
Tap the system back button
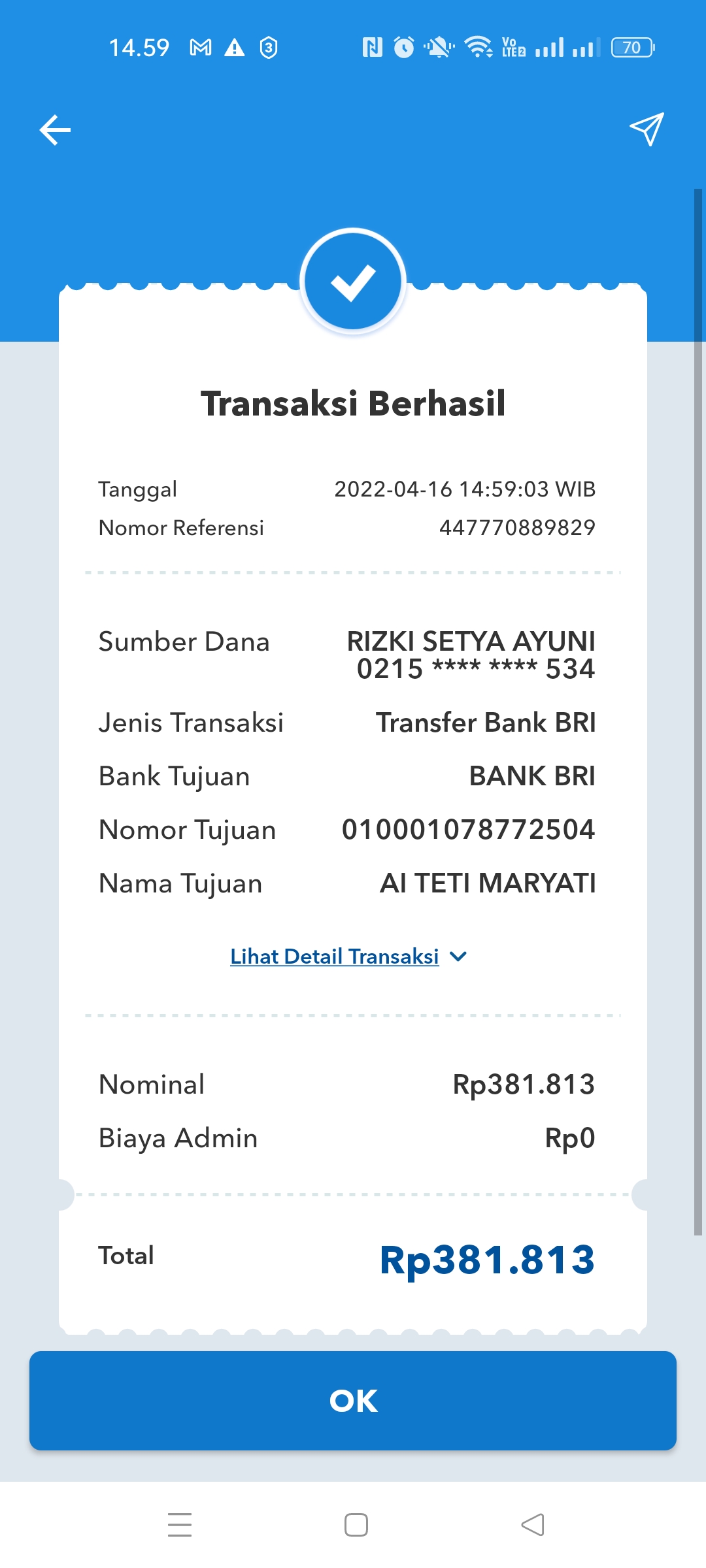533,1525
